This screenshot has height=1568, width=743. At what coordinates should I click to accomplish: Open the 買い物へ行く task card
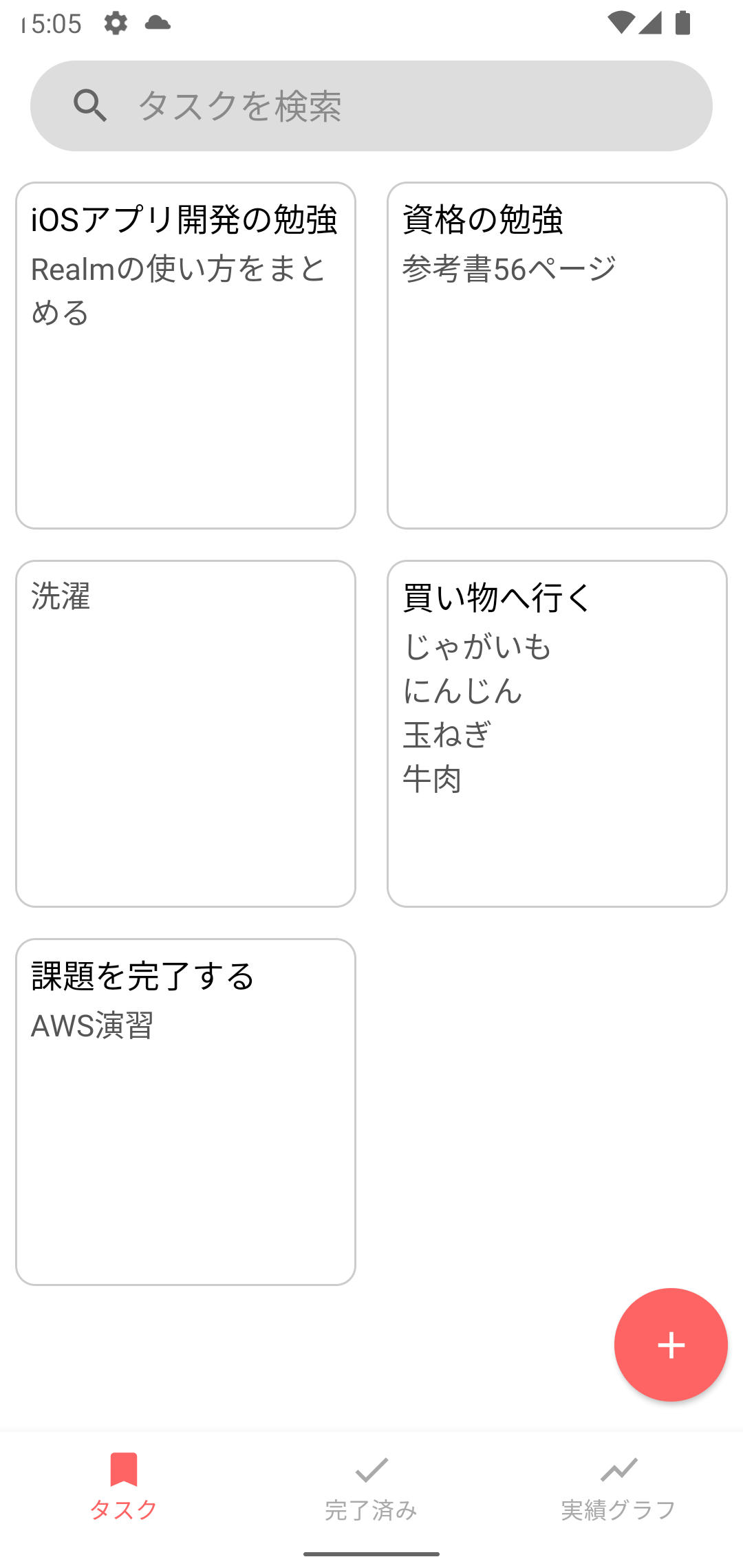557,736
